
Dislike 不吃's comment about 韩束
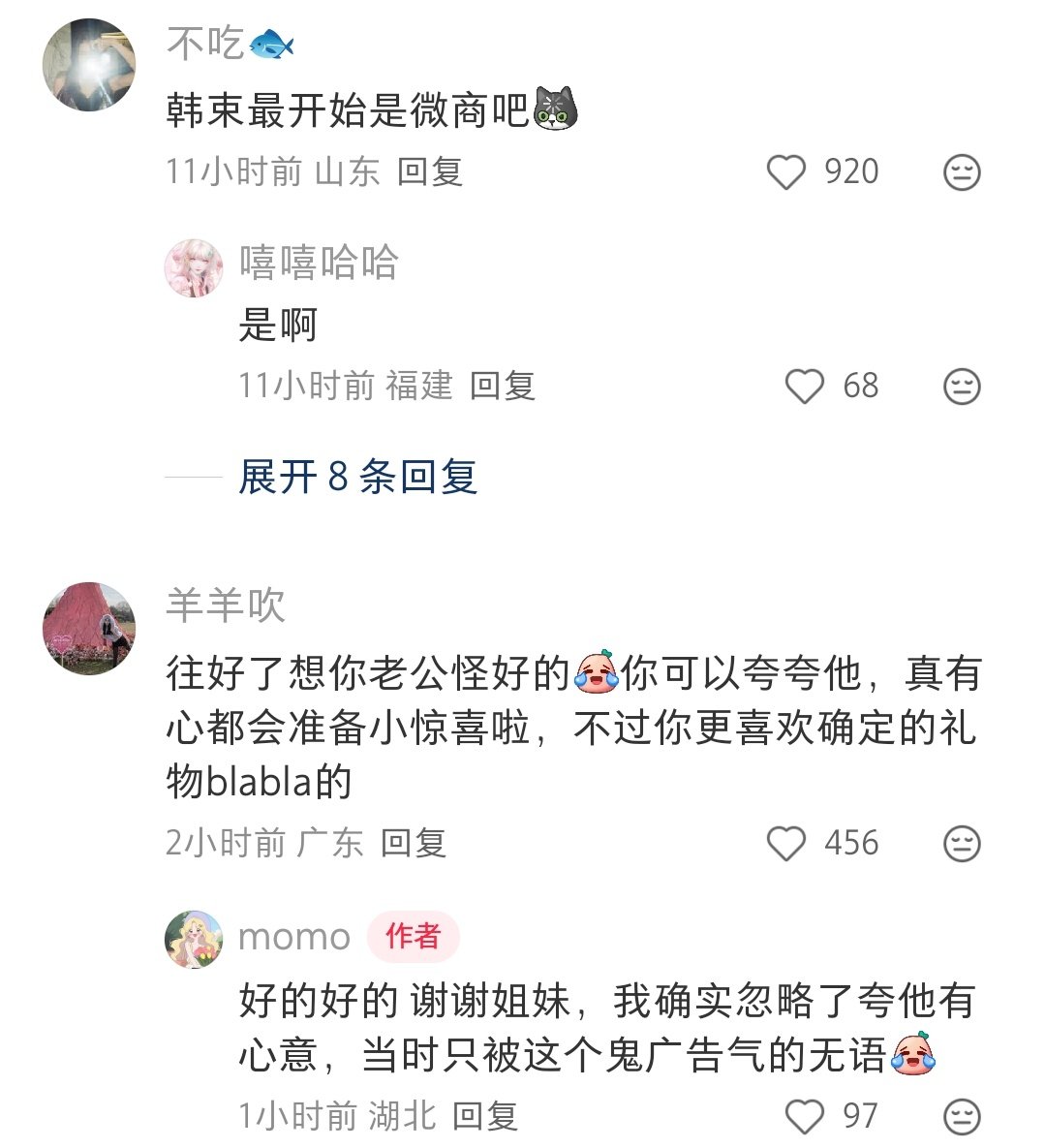tap(961, 172)
